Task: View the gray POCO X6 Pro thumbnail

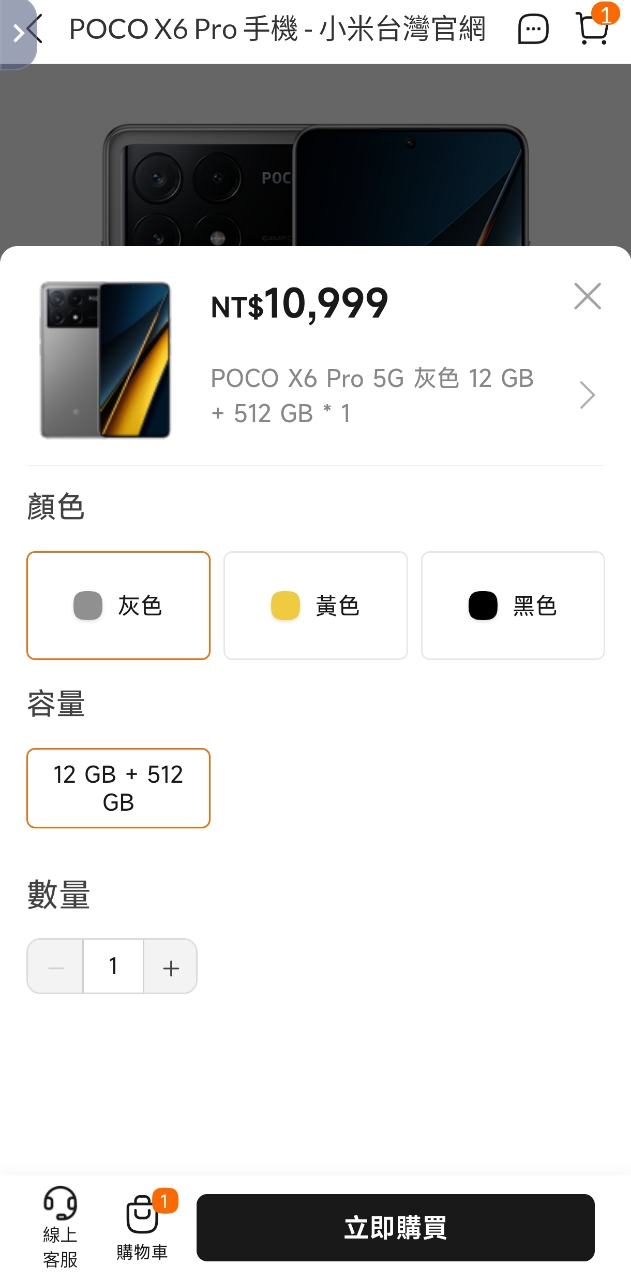Action: pyautogui.click(x=105, y=360)
